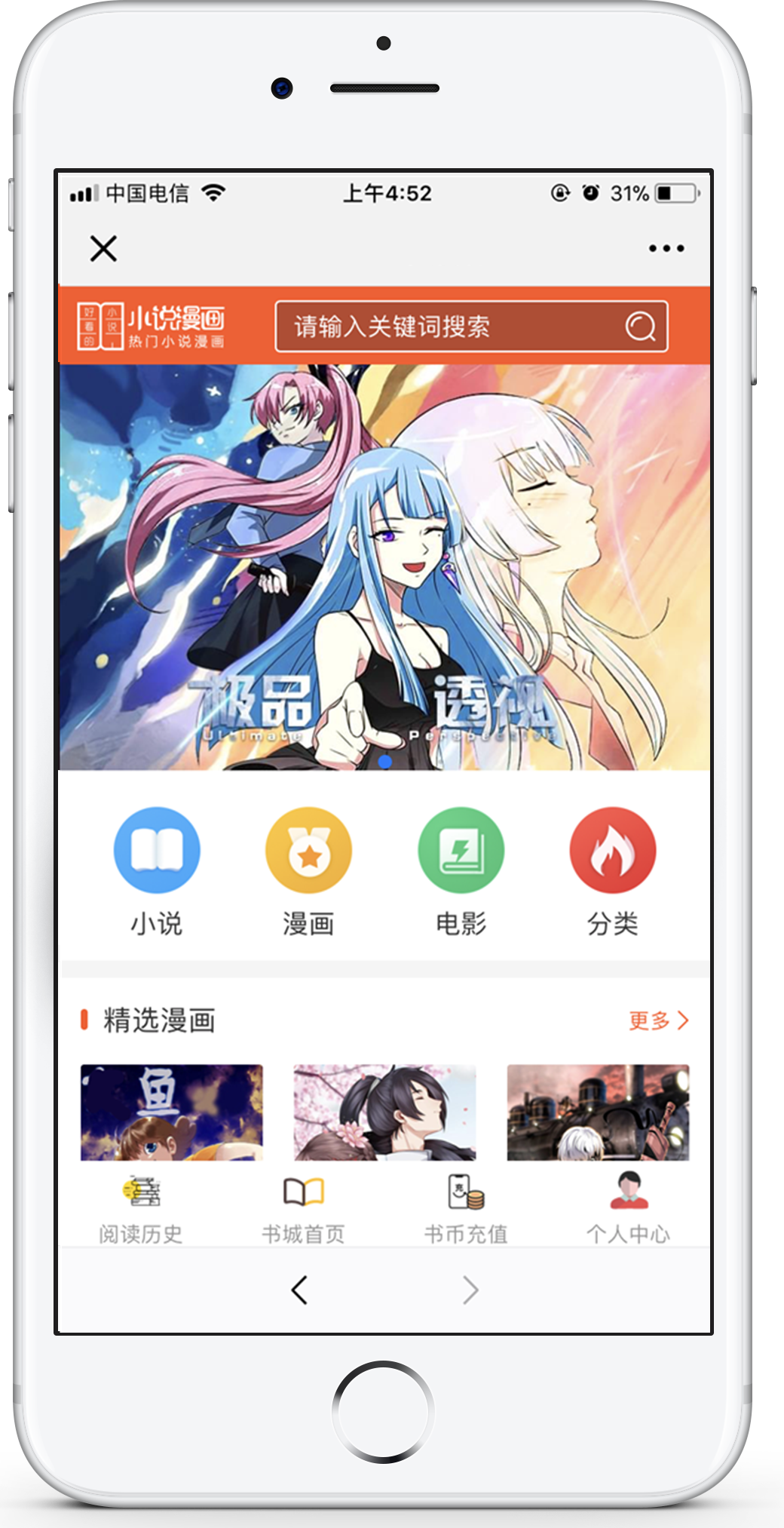Open the cherry blossom comic cover
The height and width of the screenshot is (1528, 784).
point(384,1112)
